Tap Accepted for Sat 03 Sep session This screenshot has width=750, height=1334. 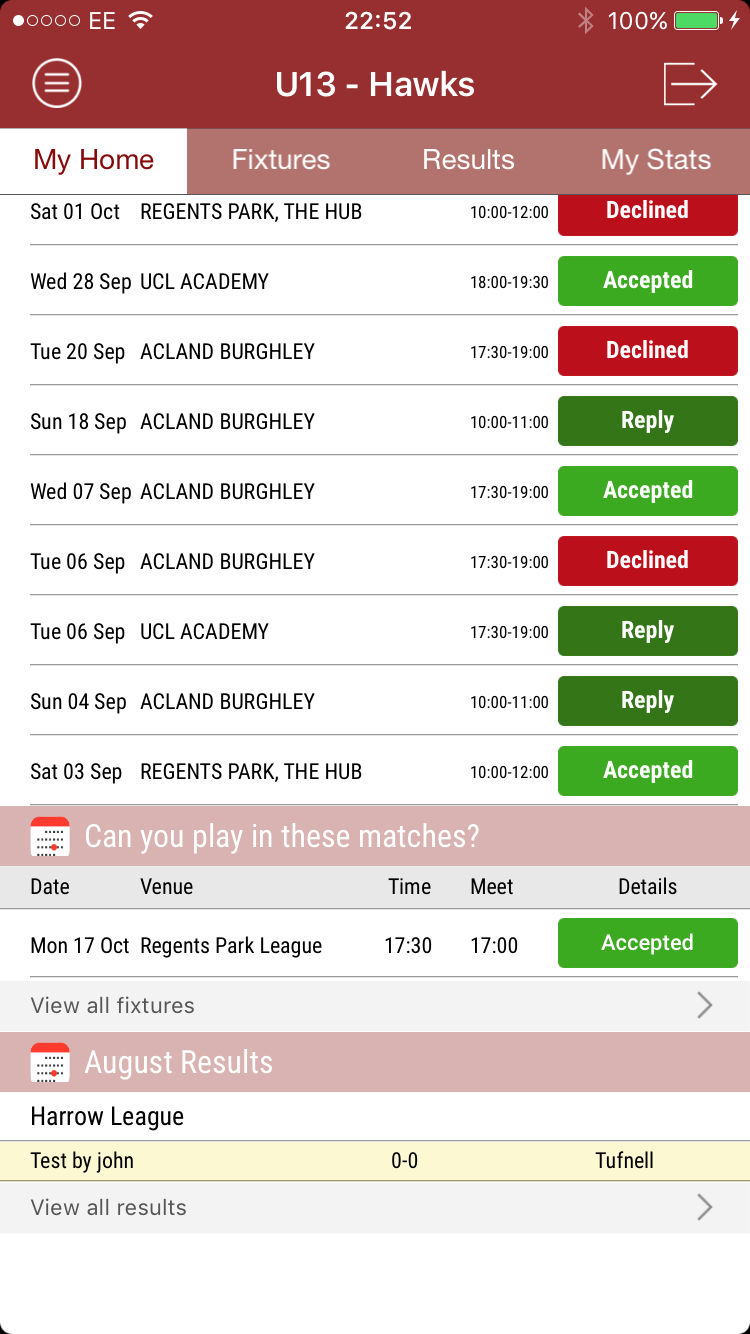click(x=648, y=771)
